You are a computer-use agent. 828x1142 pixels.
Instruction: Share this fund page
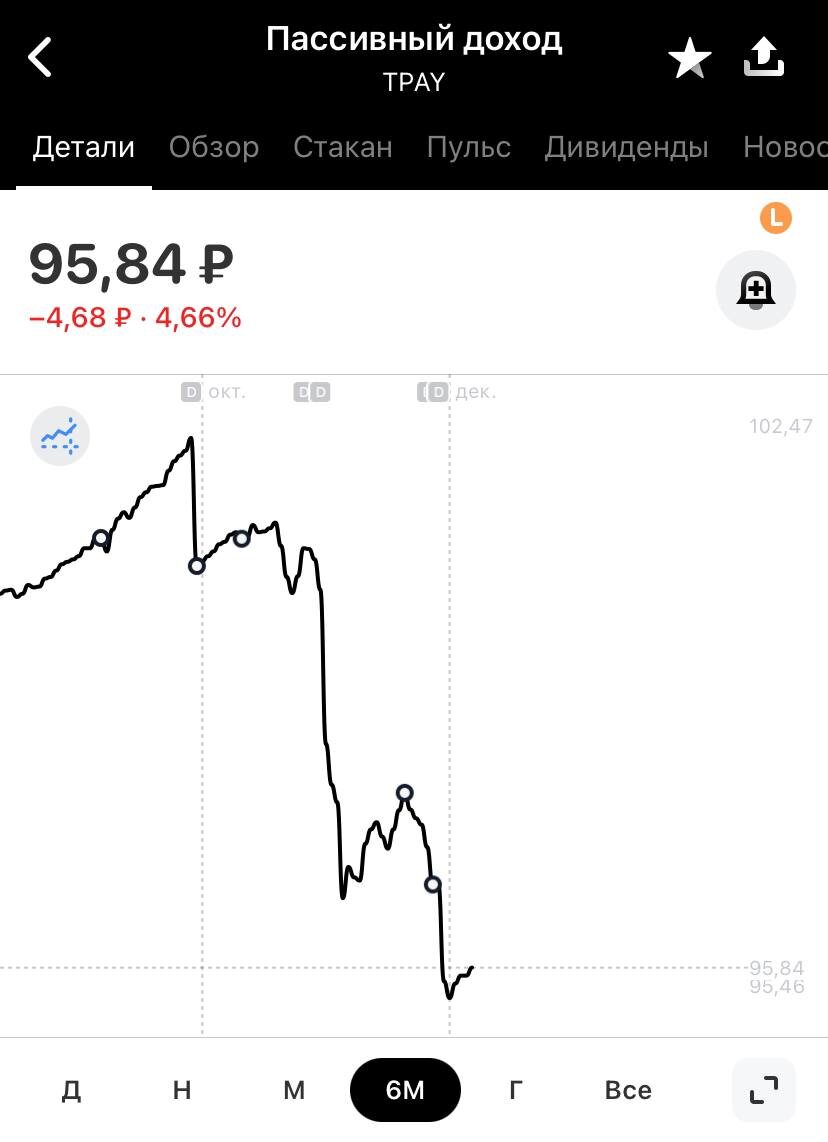click(x=764, y=58)
